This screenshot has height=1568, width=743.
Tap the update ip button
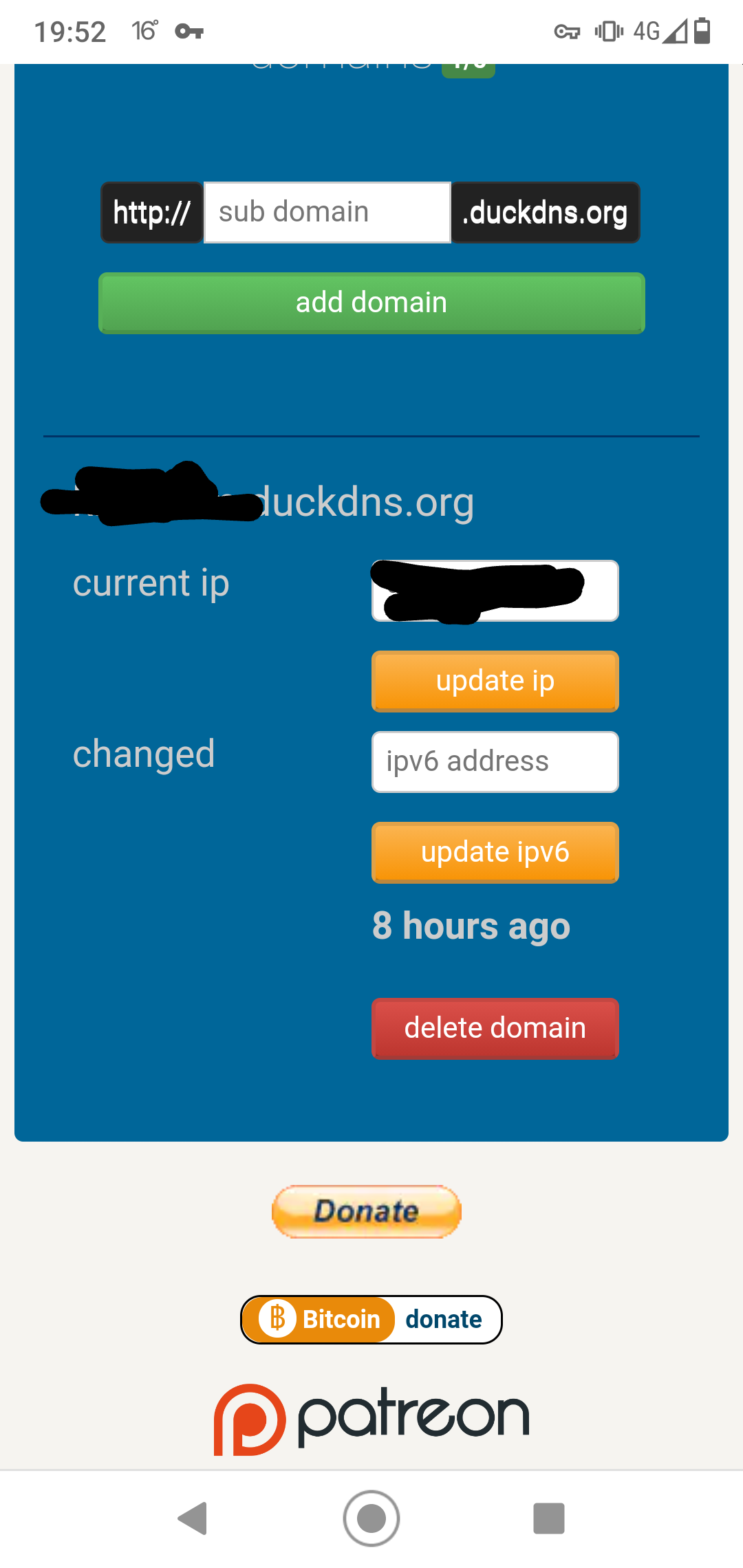coord(495,681)
